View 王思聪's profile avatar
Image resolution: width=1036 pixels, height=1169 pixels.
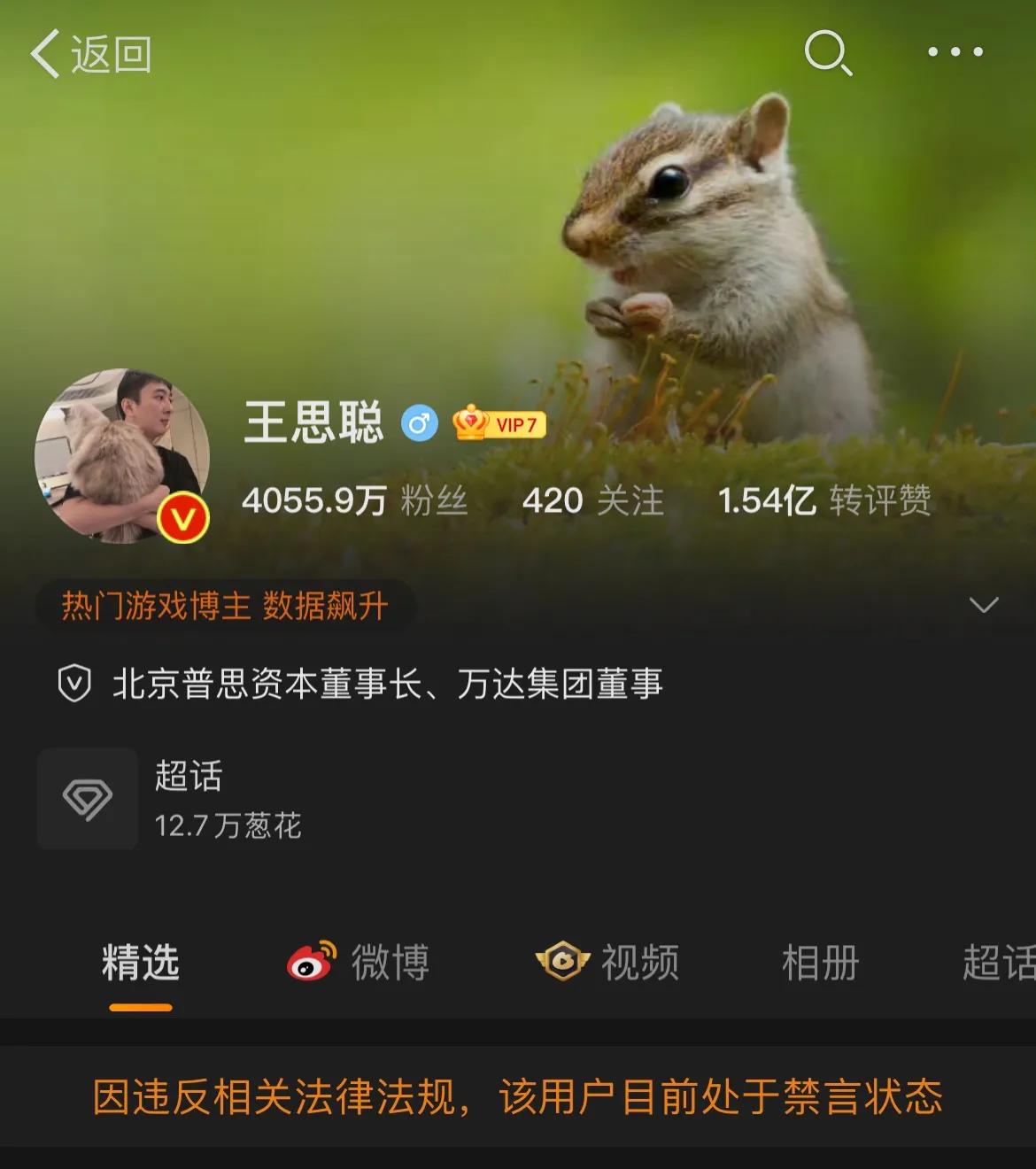(122, 455)
